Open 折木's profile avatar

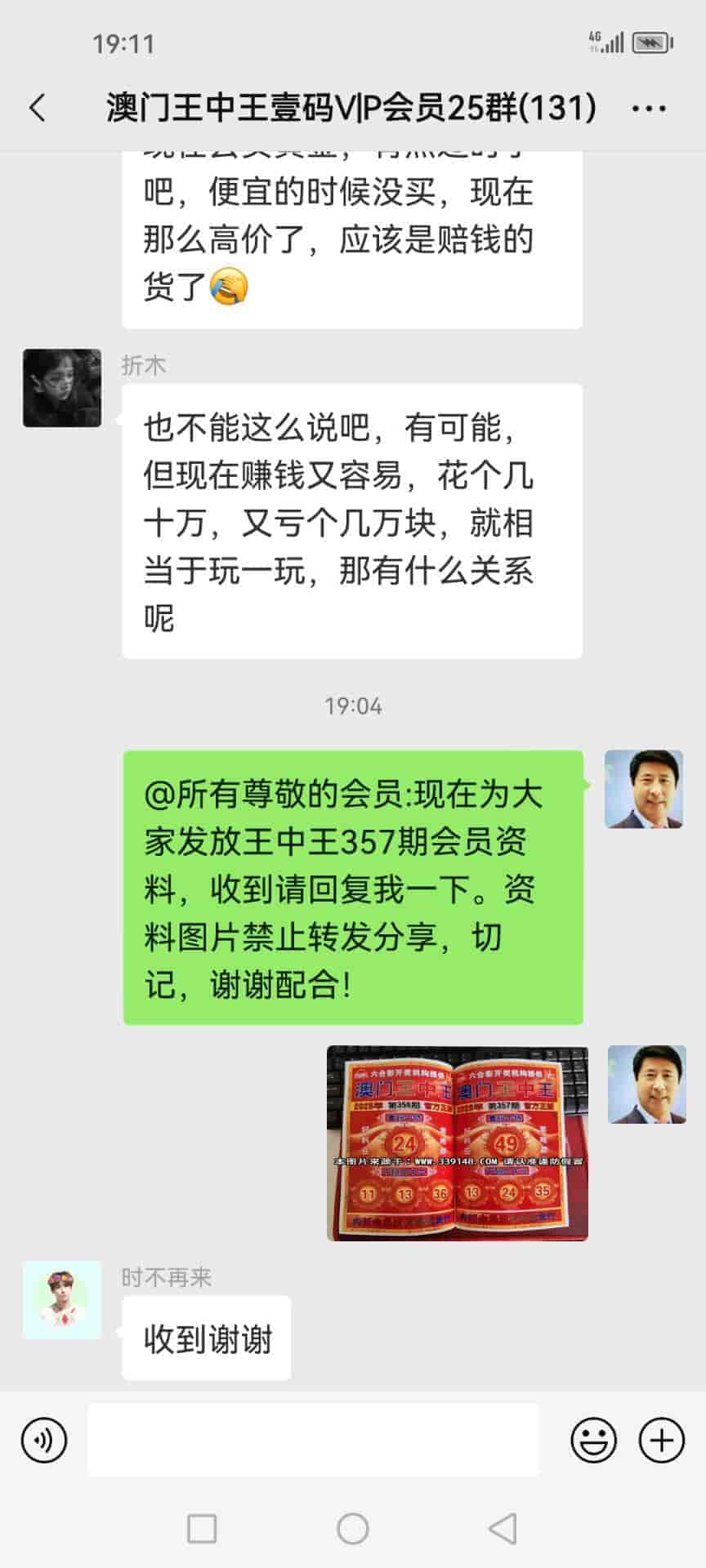click(62, 388)
